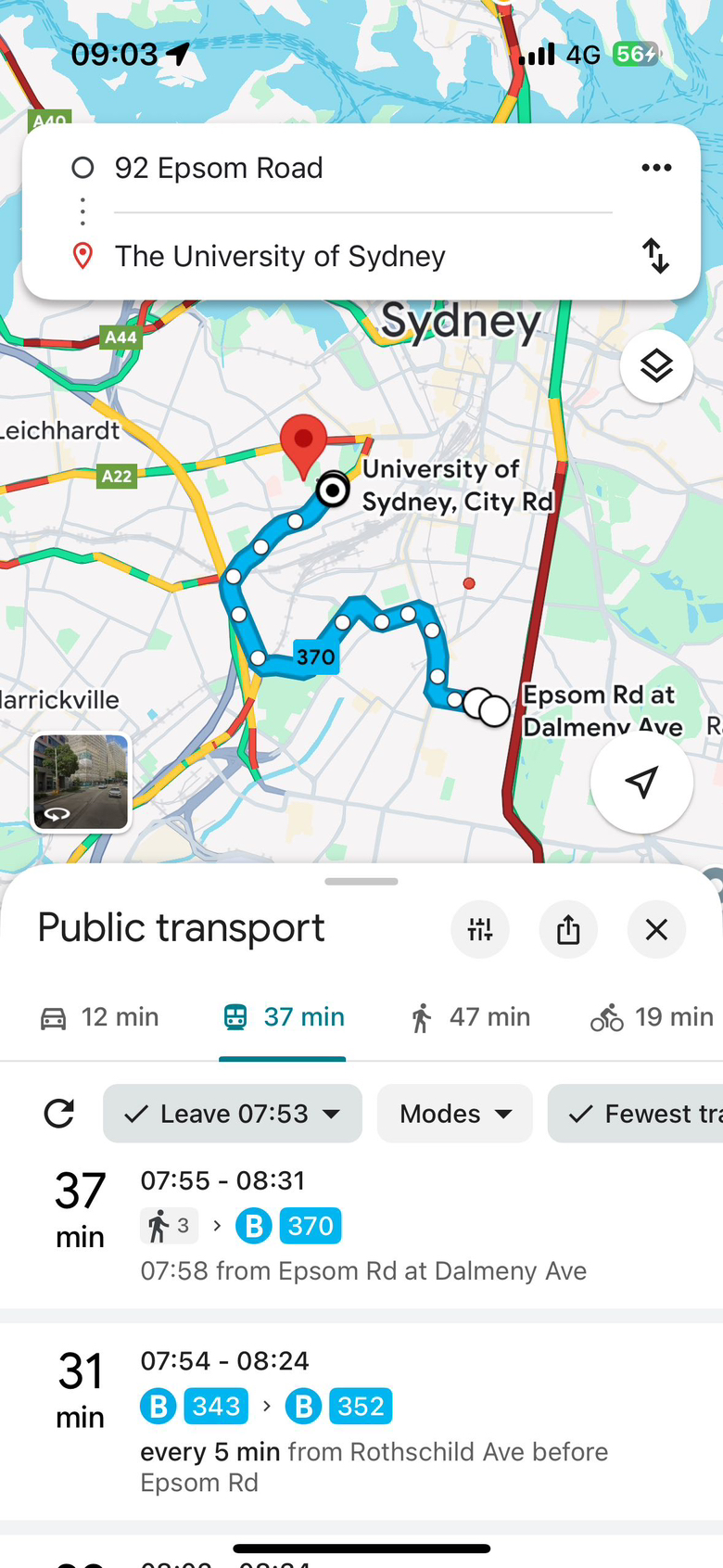Share these directions
Image resolution: width=723 pixels, height=1568 pixels.
point(568,929)
